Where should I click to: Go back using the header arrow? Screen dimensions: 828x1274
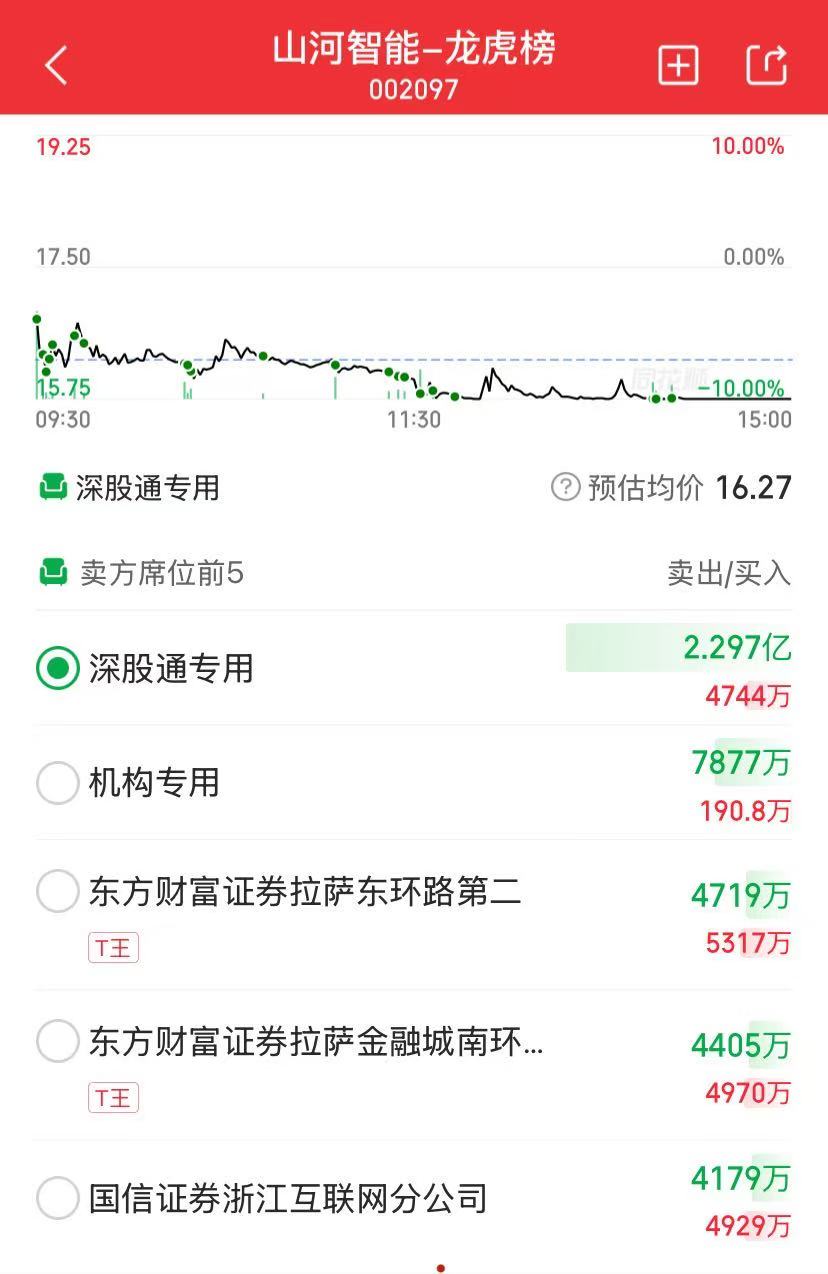(x=56, y=66)
